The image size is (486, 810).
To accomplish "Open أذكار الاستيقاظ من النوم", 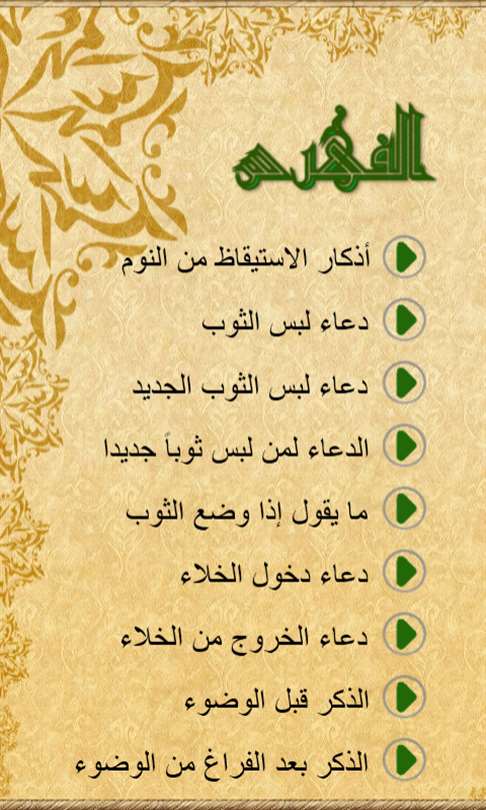I will [274, 257].
